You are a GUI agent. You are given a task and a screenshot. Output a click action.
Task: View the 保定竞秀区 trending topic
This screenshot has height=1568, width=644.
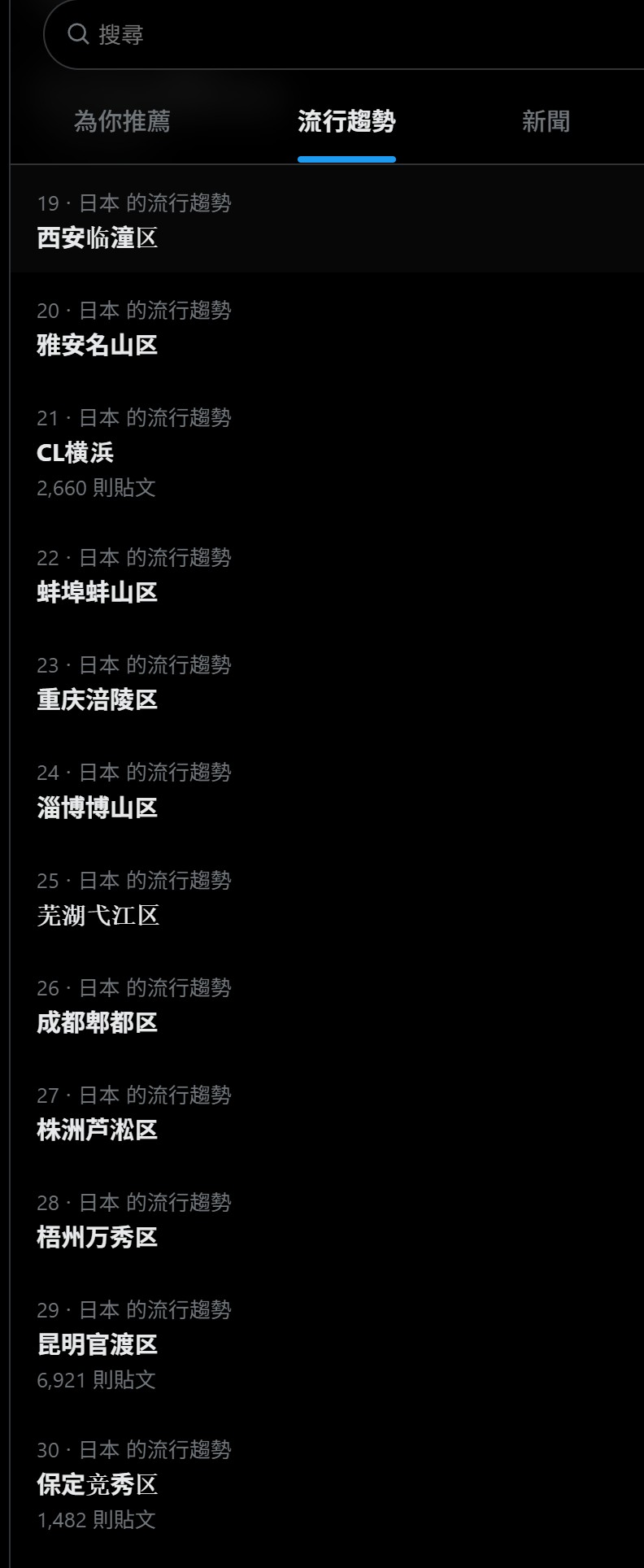coord(98,1485)
